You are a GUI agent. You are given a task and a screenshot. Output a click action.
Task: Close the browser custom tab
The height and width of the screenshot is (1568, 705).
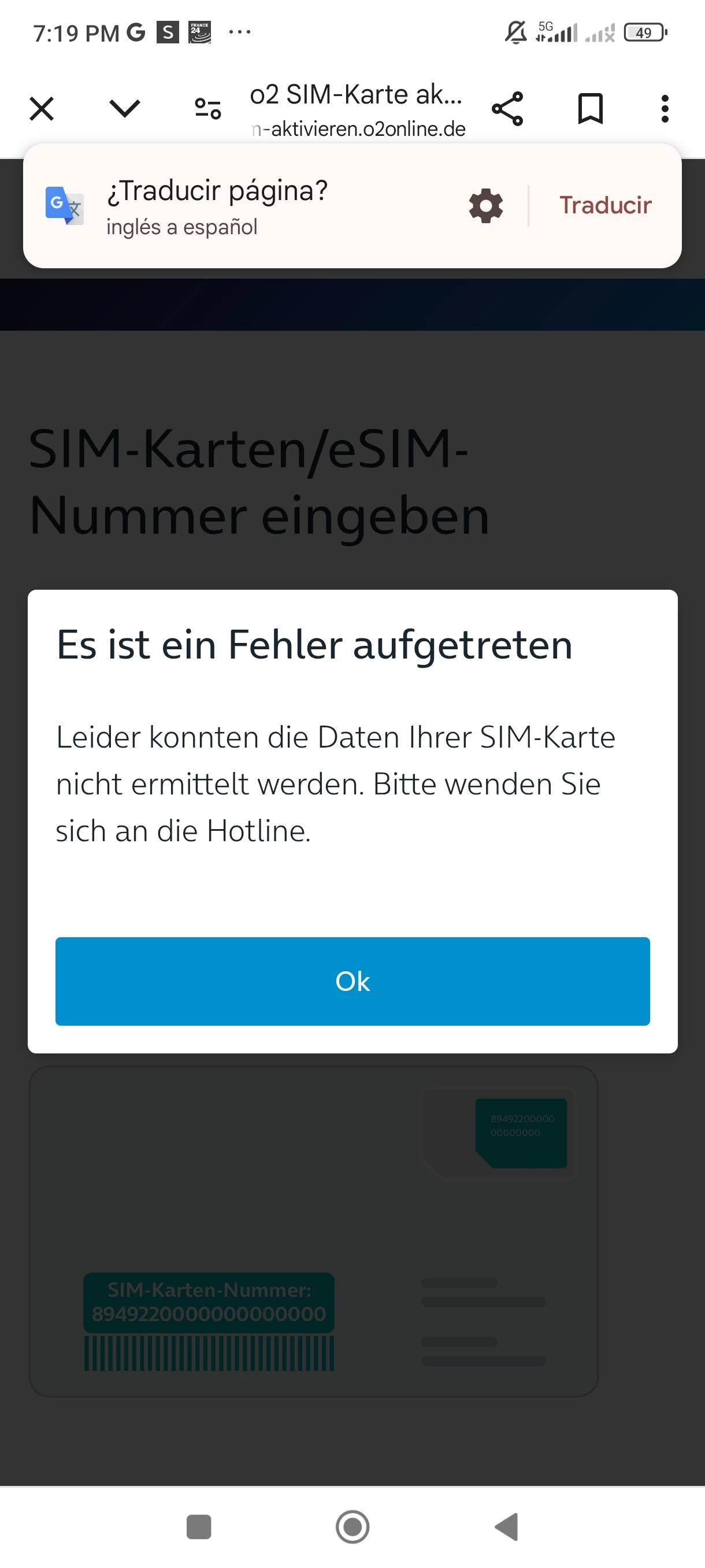pyautogui.click(x=42, y=109)
